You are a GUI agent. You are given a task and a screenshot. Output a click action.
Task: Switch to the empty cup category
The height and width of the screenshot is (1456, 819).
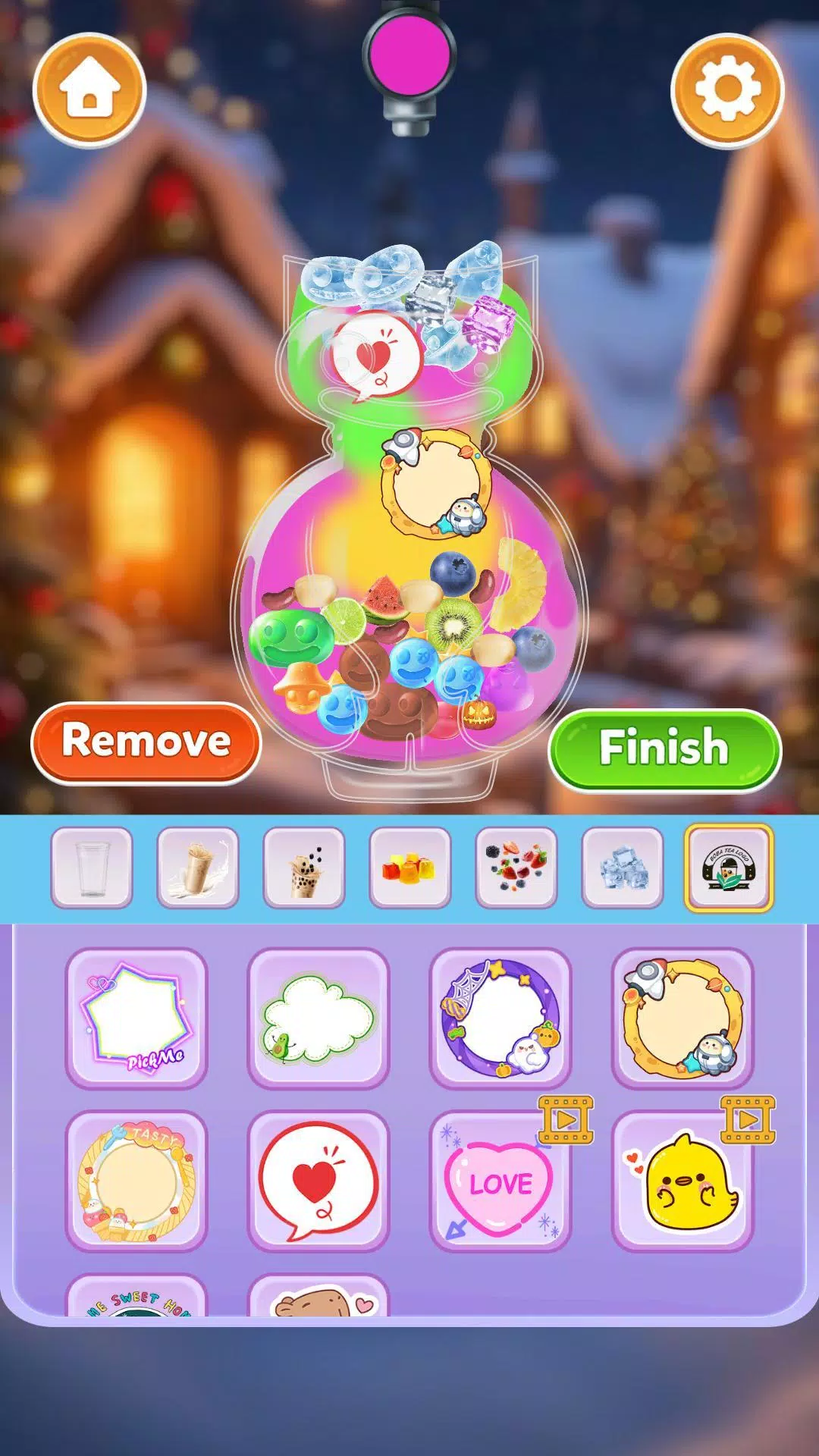(92, 868)
